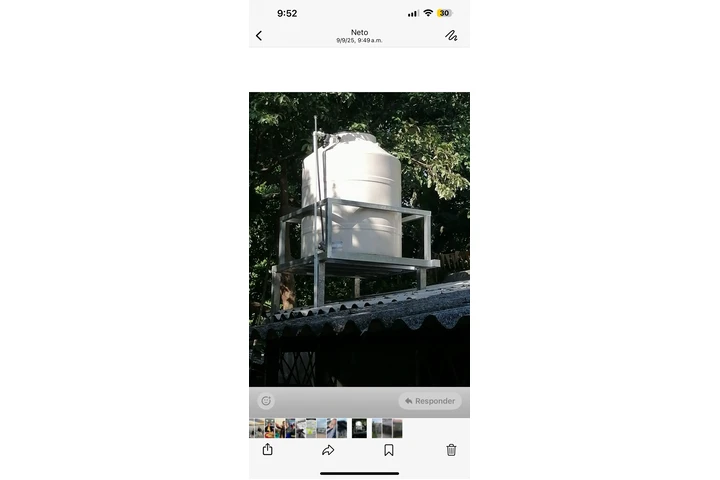Delete this photo with the trash icon
Screen dimensions: 720x480
coord(451,450)
